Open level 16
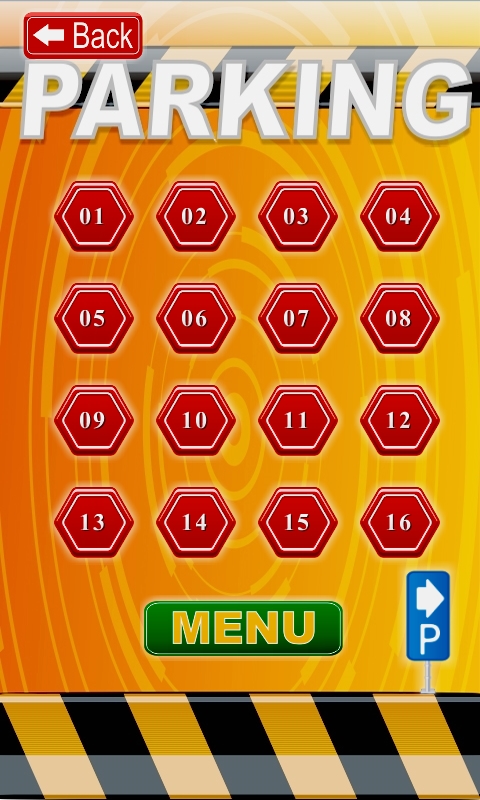 400,522
